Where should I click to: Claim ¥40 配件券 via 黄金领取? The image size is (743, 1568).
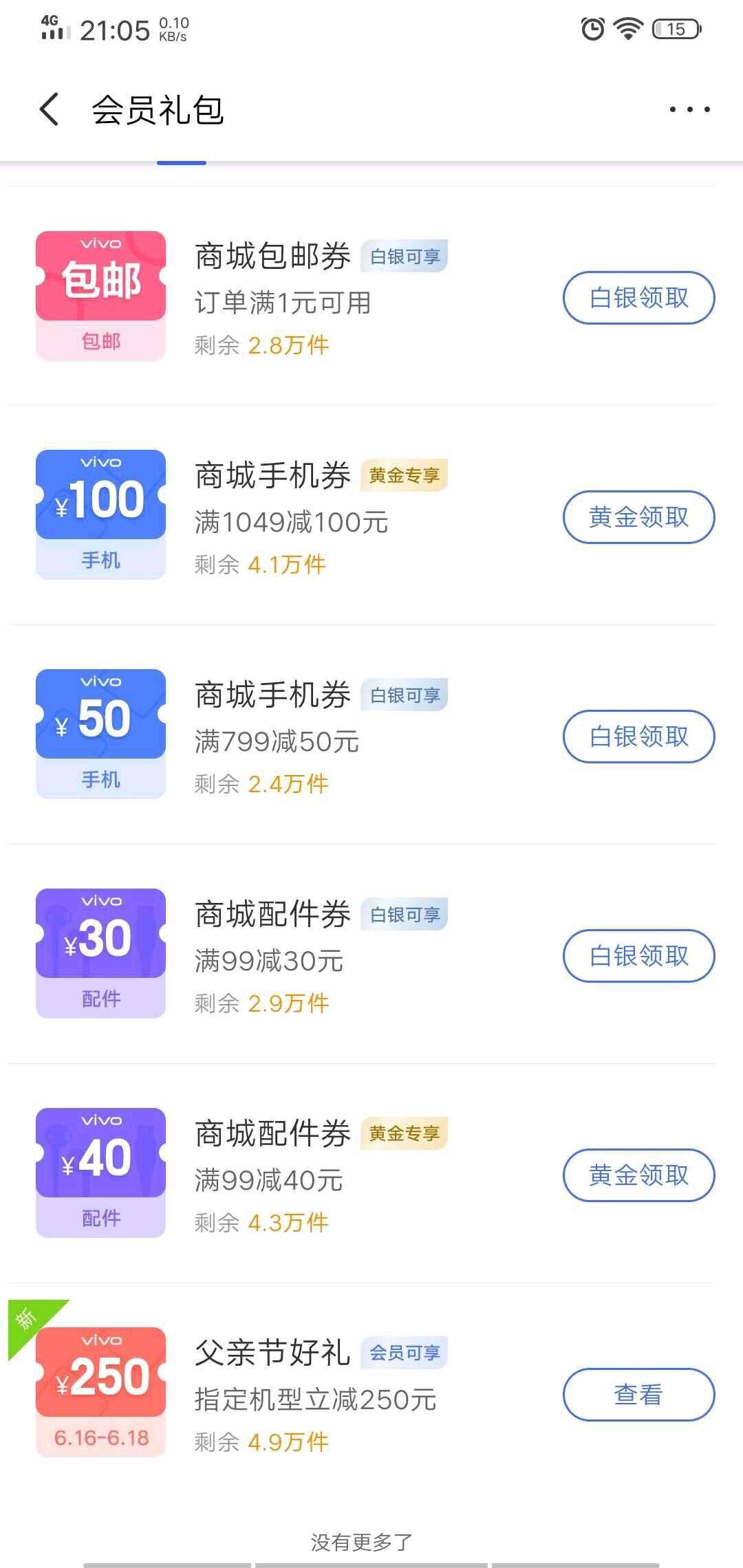[638, 1175]
